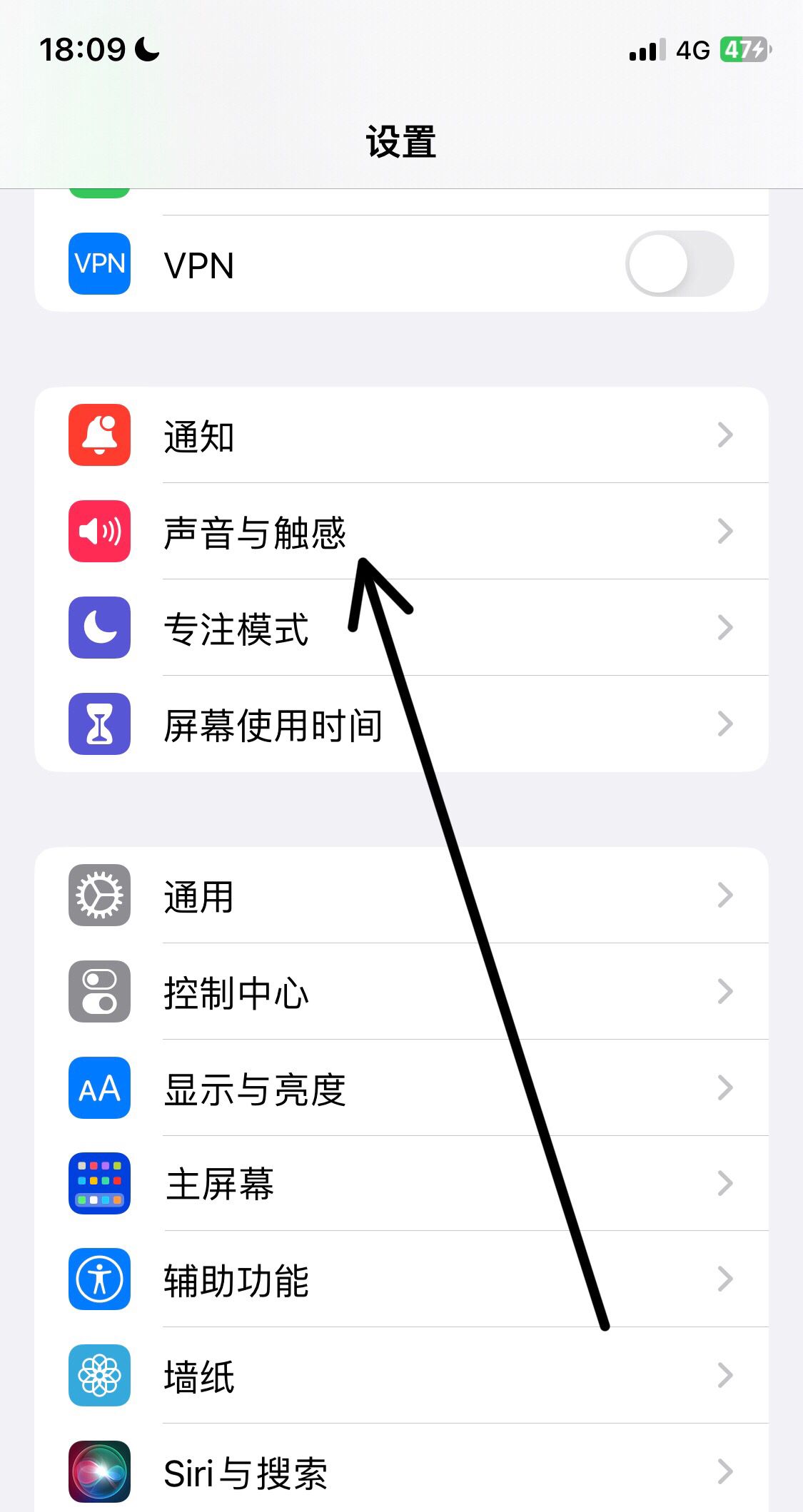Open 墙纸 settings
Screen dimensions: 803x1512
pyautogui.click(x=400, y=1376)
